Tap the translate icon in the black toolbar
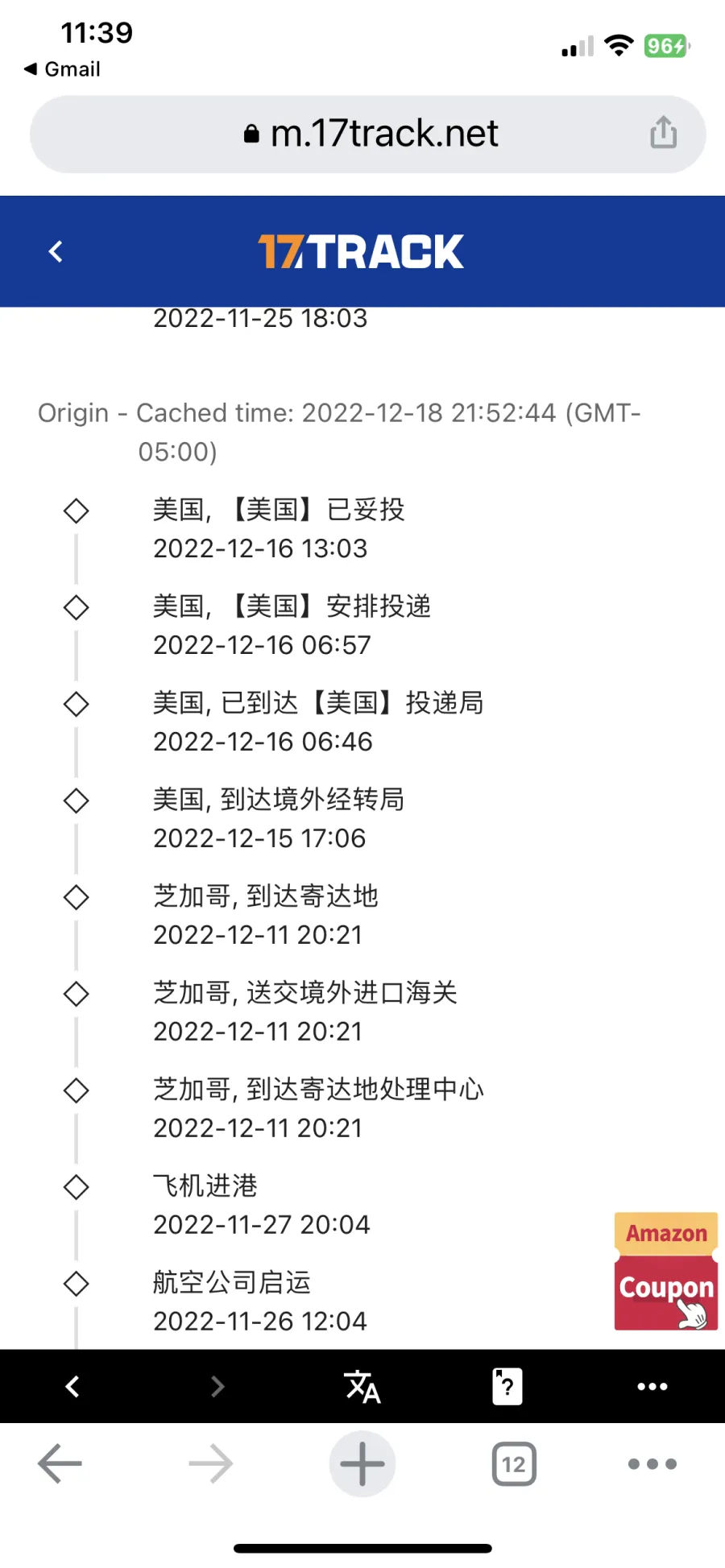 tap(362, 1386)
